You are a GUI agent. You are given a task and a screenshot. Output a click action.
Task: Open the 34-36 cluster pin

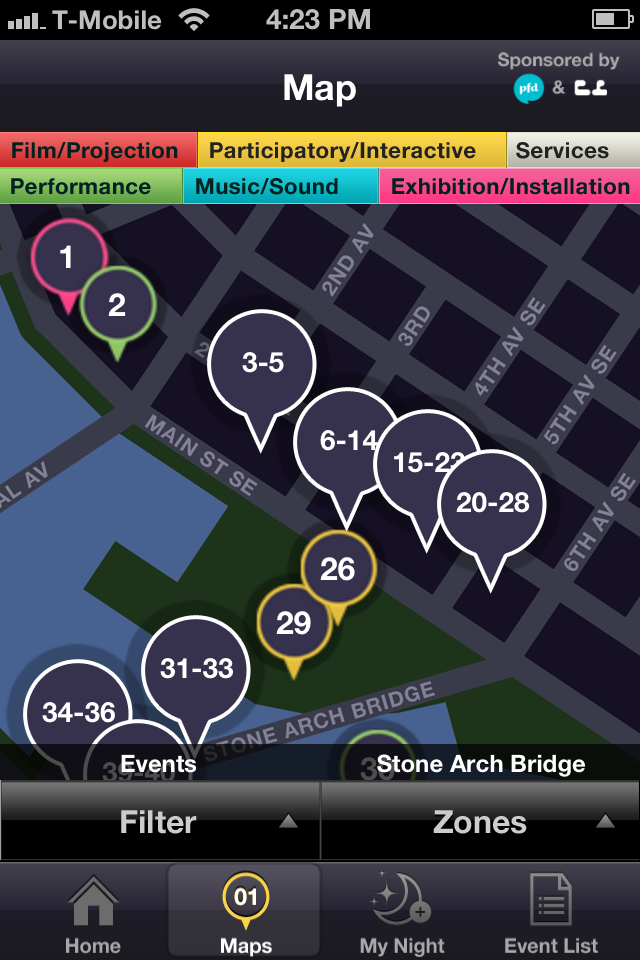[x=77, y=712]
